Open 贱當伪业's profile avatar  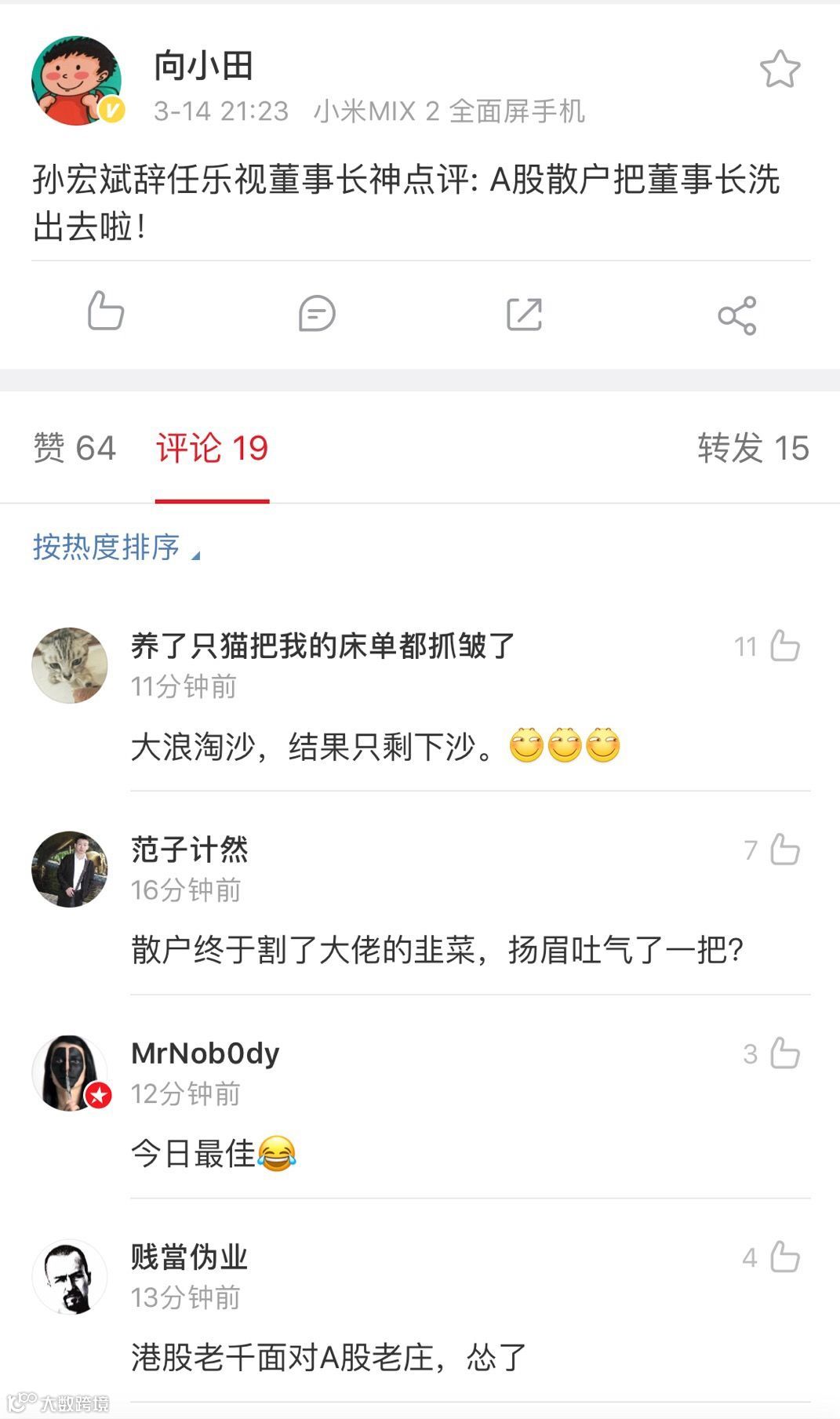pyautogui.click(x=70, y=1277)
